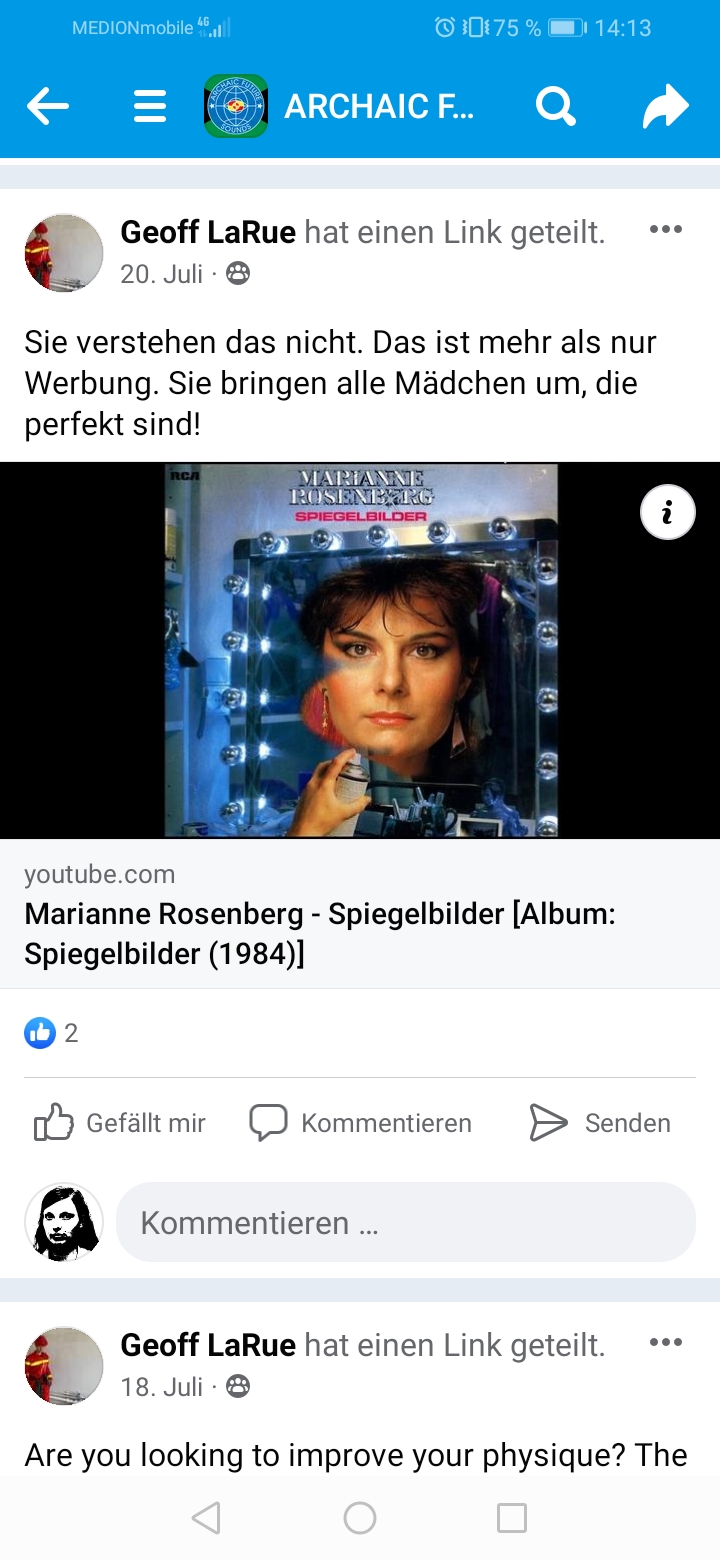Go back using the header arrow
The height and width of the screenshot is (1560, 720).
tap(48, 106)
